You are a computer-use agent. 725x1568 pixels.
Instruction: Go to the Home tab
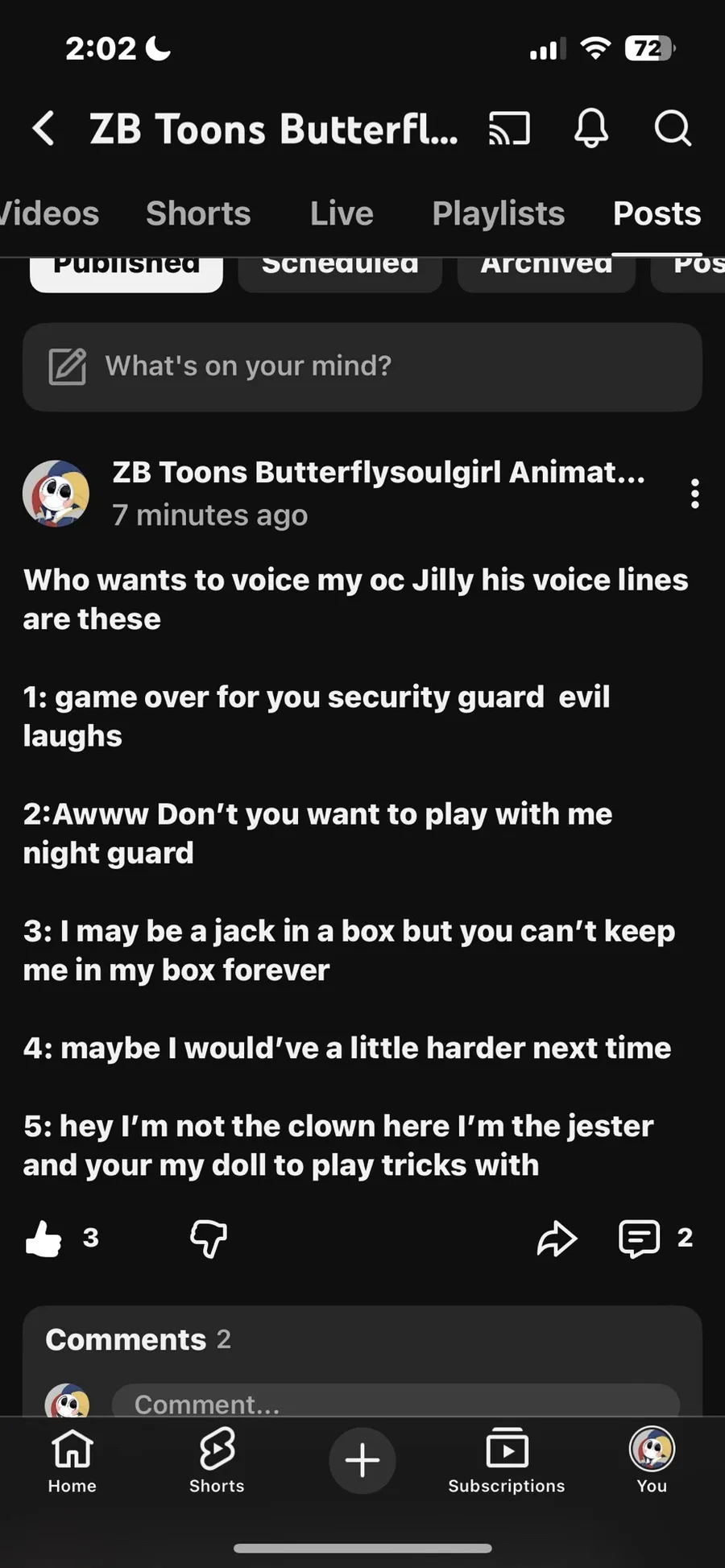click(x=72, y=1460)
